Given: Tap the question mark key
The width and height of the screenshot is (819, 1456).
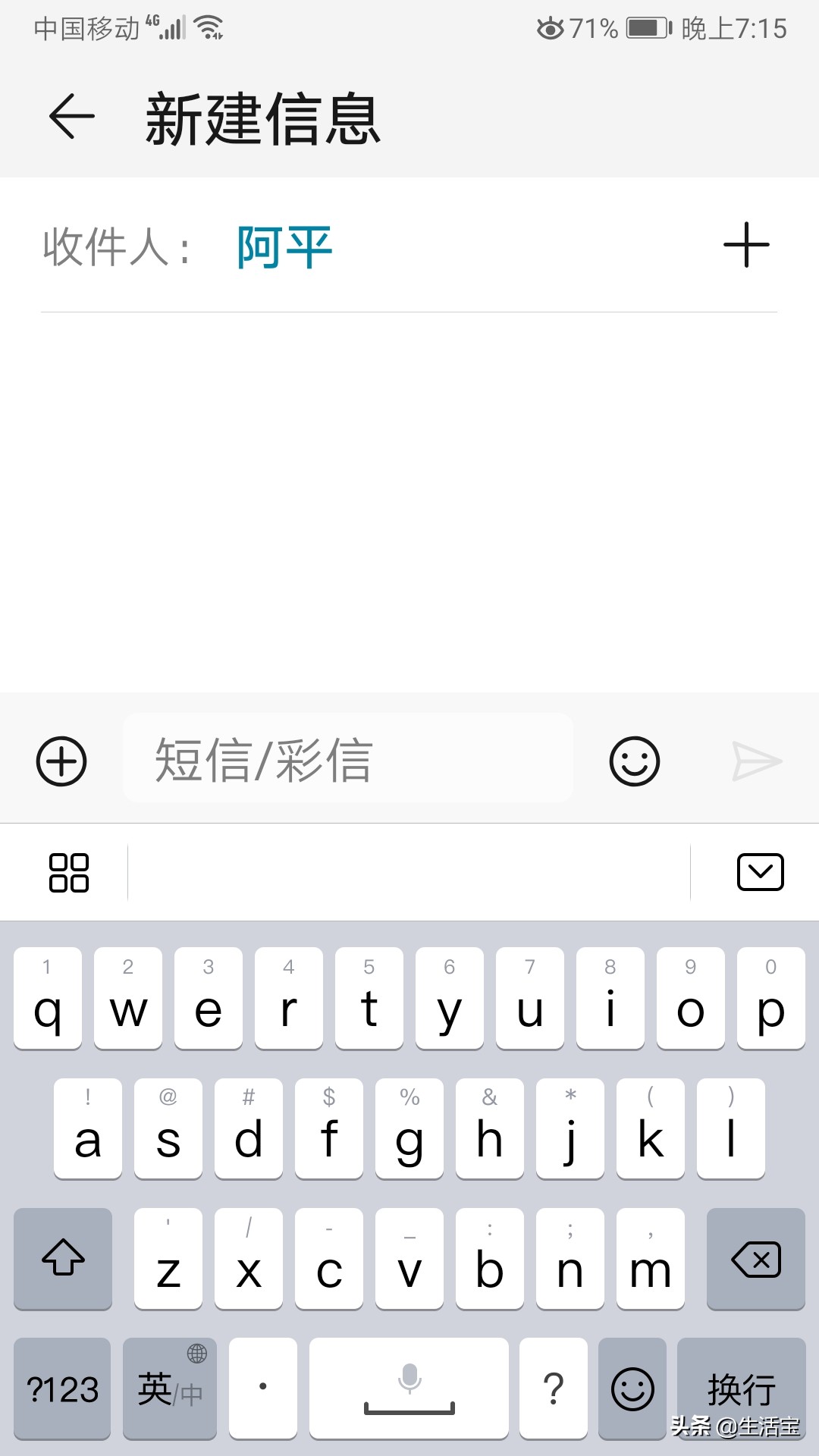Looking at the screenshot, I should 553,1388.
